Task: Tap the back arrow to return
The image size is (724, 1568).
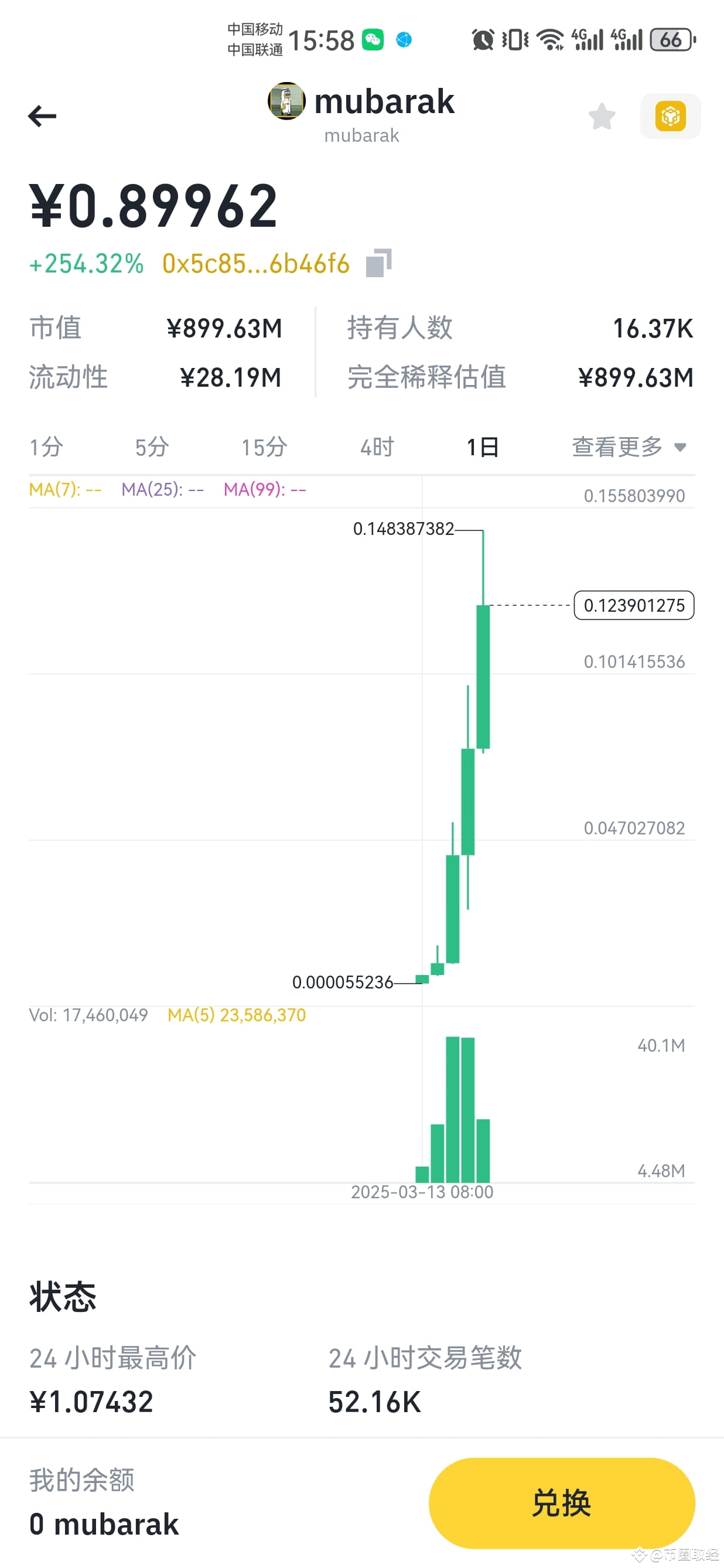Action: point(42,115)
